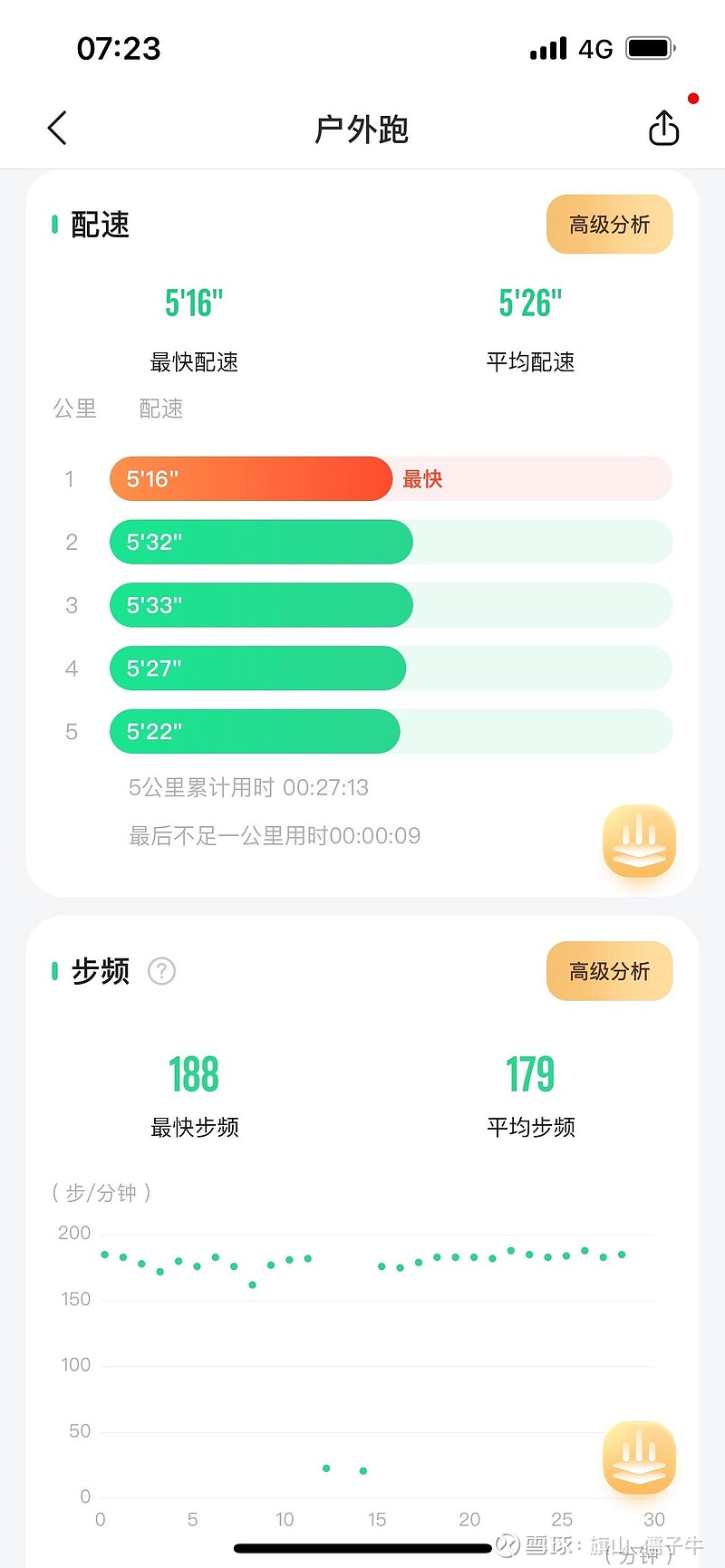The height and width of the screenshot is (1568, 725).
Task: Select the kilometer 3 pace bar showing 5'33"
Action: [261, 605]
